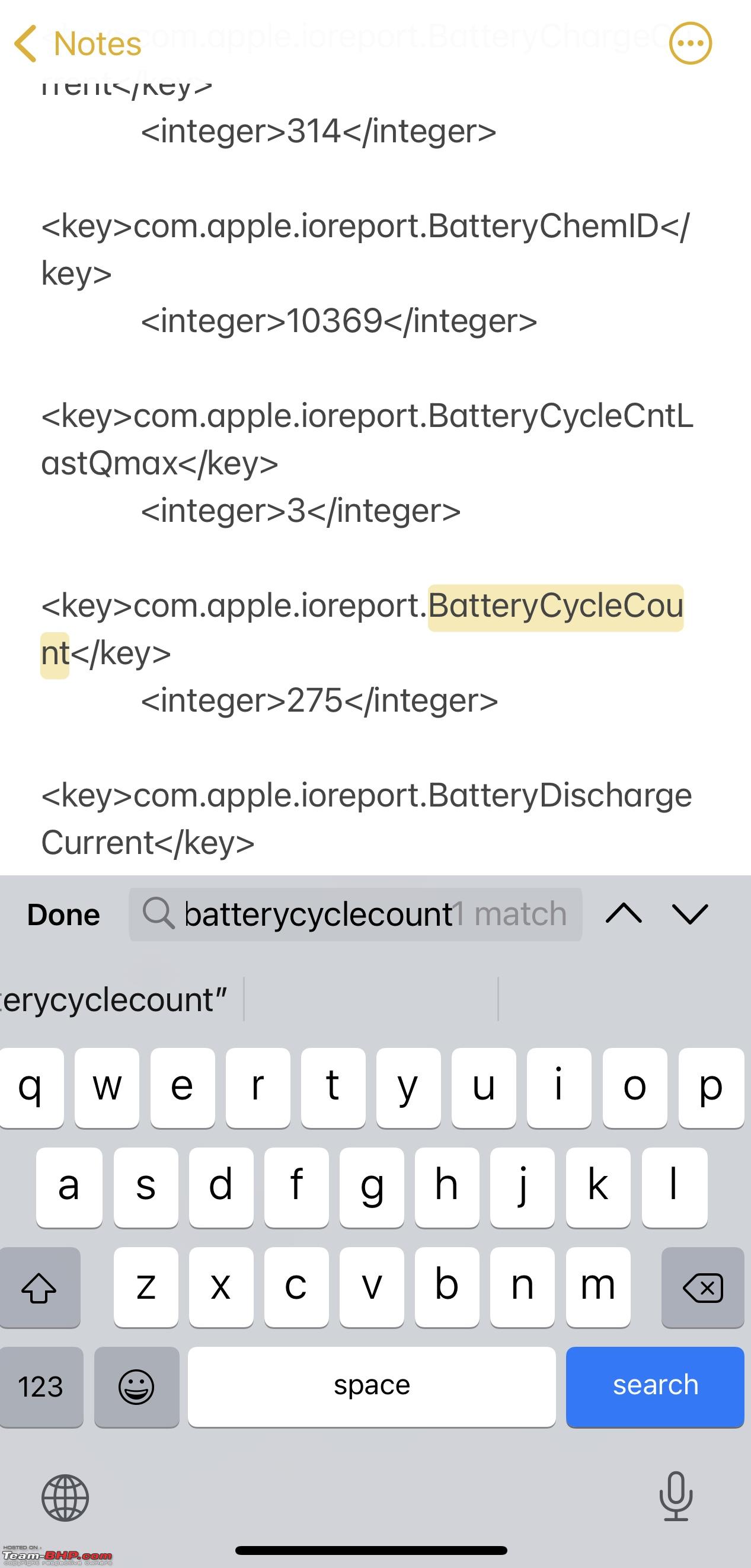Tap Done to close find bar
751x1568 pixels.
click(x=63, y=914)
